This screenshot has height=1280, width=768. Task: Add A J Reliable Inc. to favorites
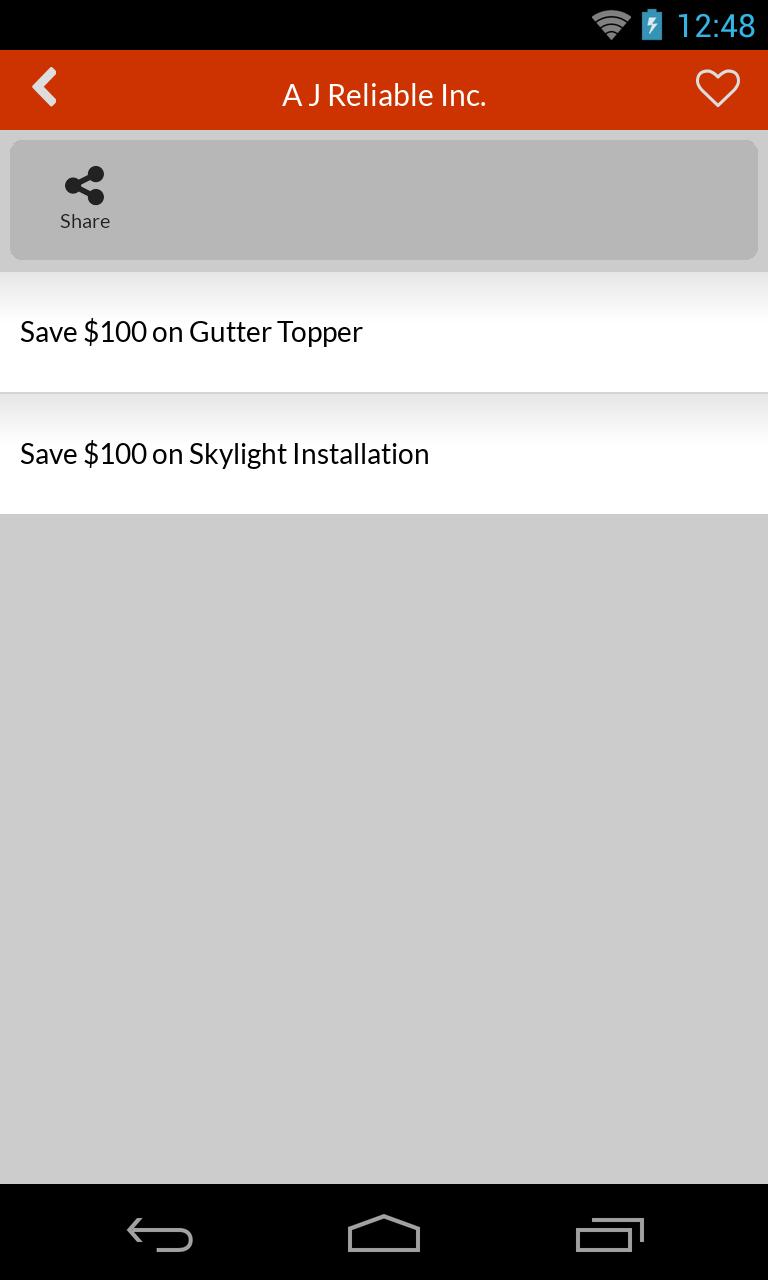point(717,89)
